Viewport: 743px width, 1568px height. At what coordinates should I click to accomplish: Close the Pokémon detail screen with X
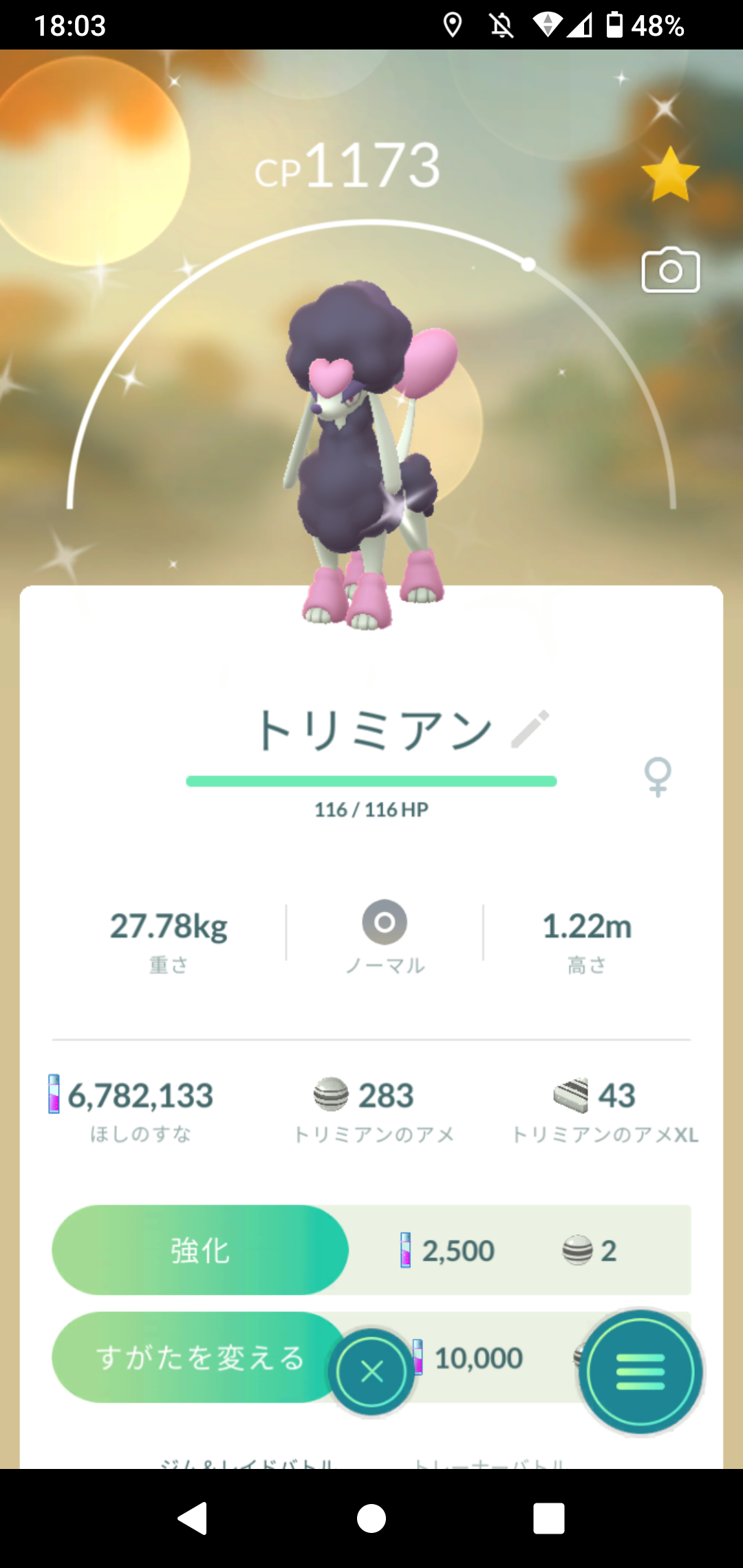tap(371, 1372)
